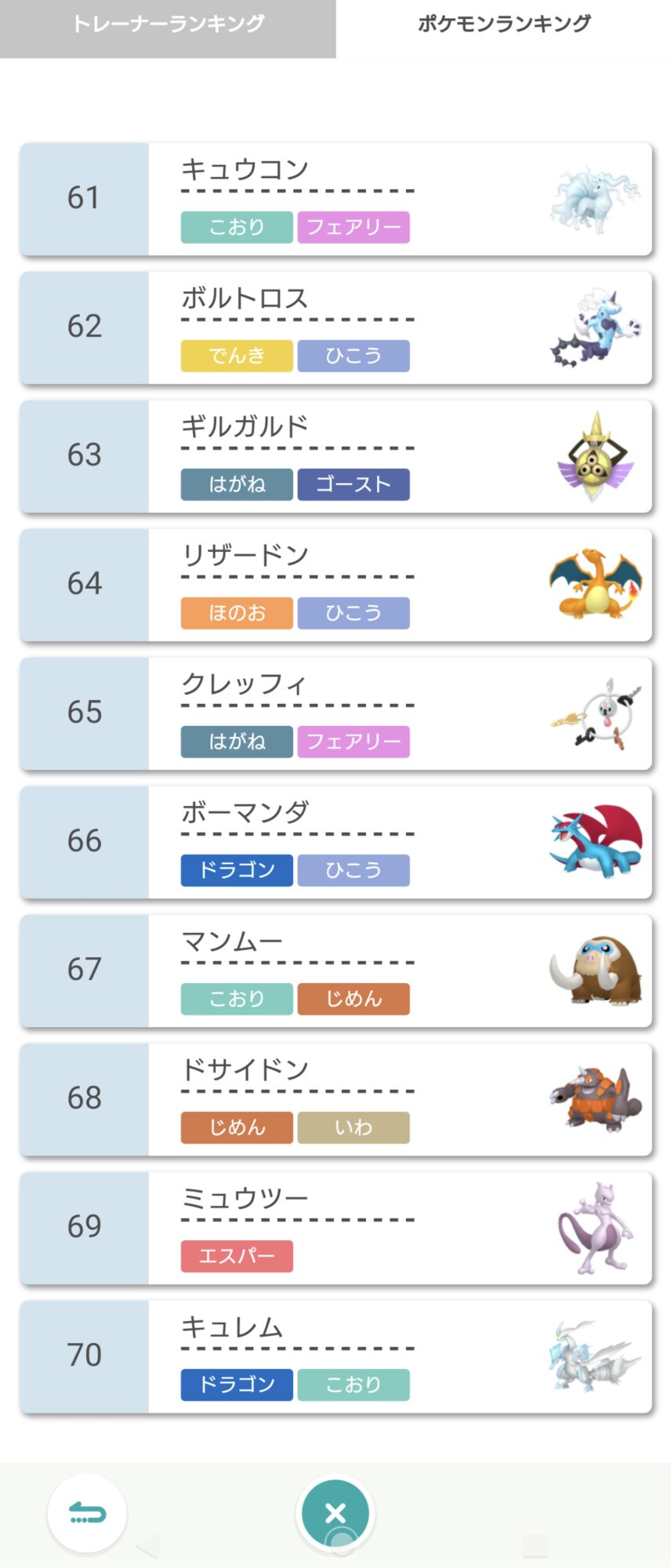View rank 63 ギルガルド details
671x1568 pixels.
point(336,456)
